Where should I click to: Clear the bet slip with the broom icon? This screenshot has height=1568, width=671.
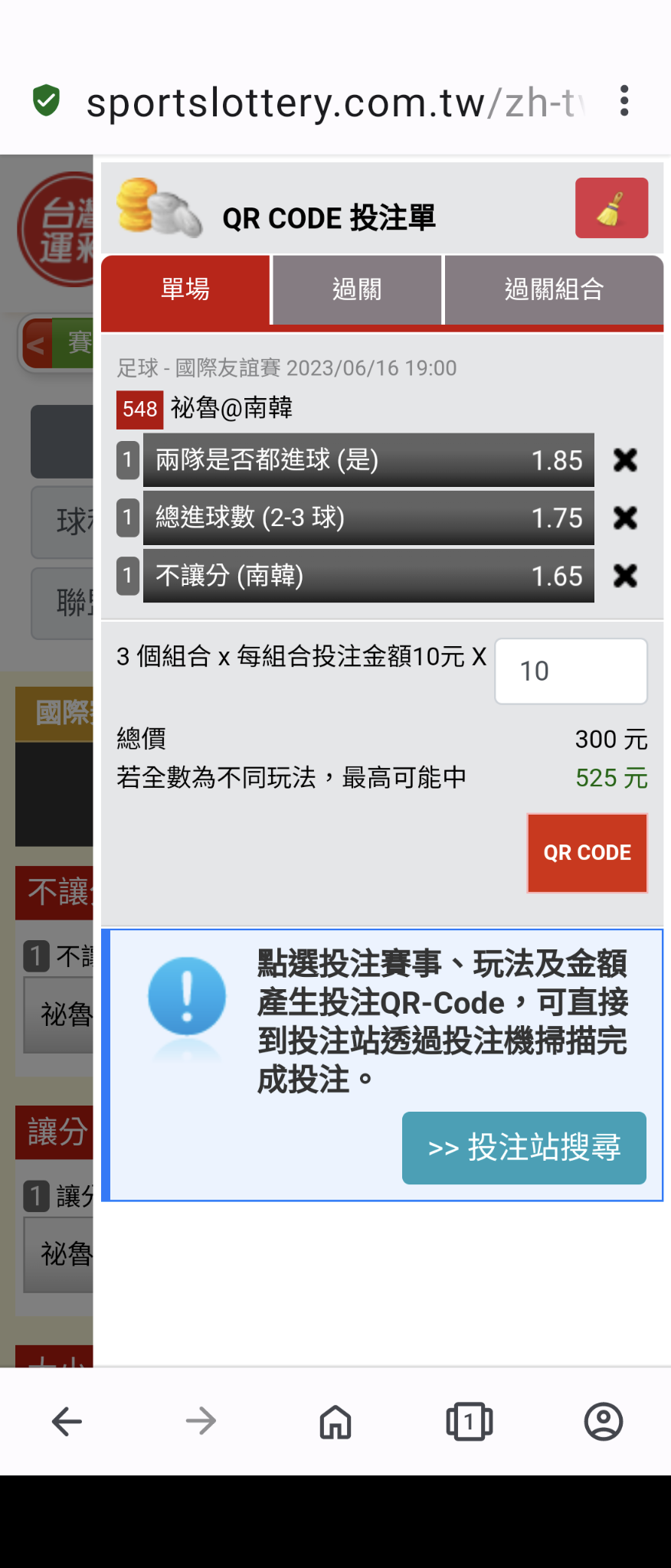pyautogui.click(x=611, y=208)
